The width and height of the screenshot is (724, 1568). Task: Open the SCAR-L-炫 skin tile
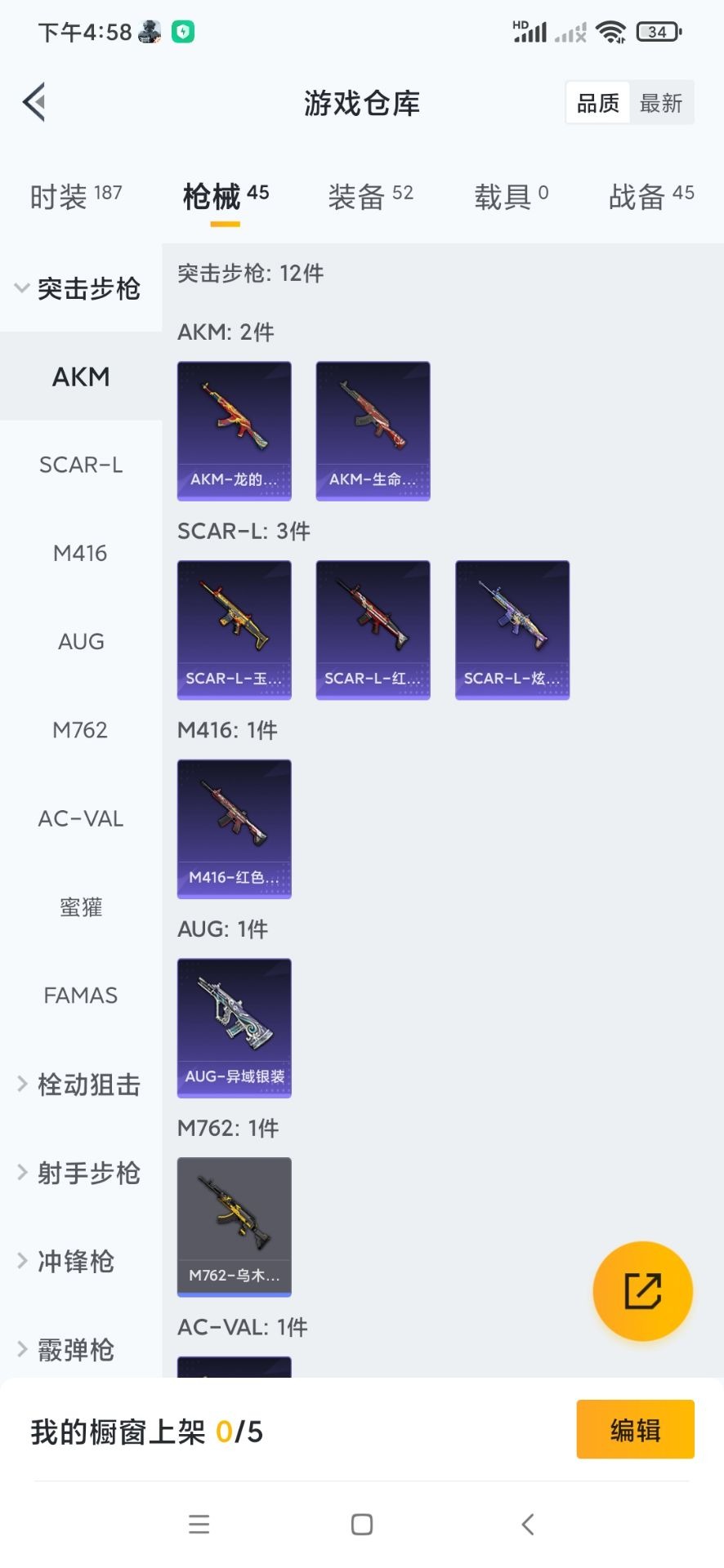coord(512,629)
